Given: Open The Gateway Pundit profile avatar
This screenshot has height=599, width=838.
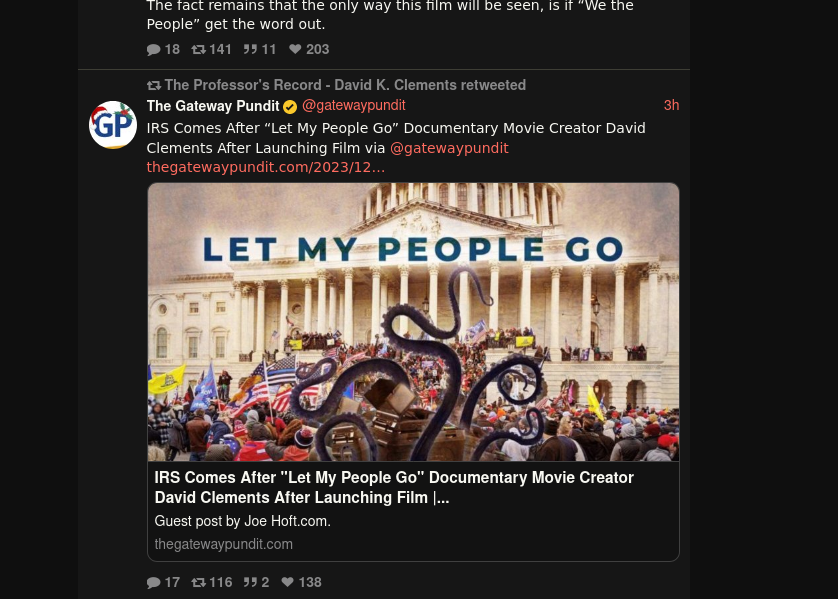Looking at the screenshot, I should tap(113, 125).
